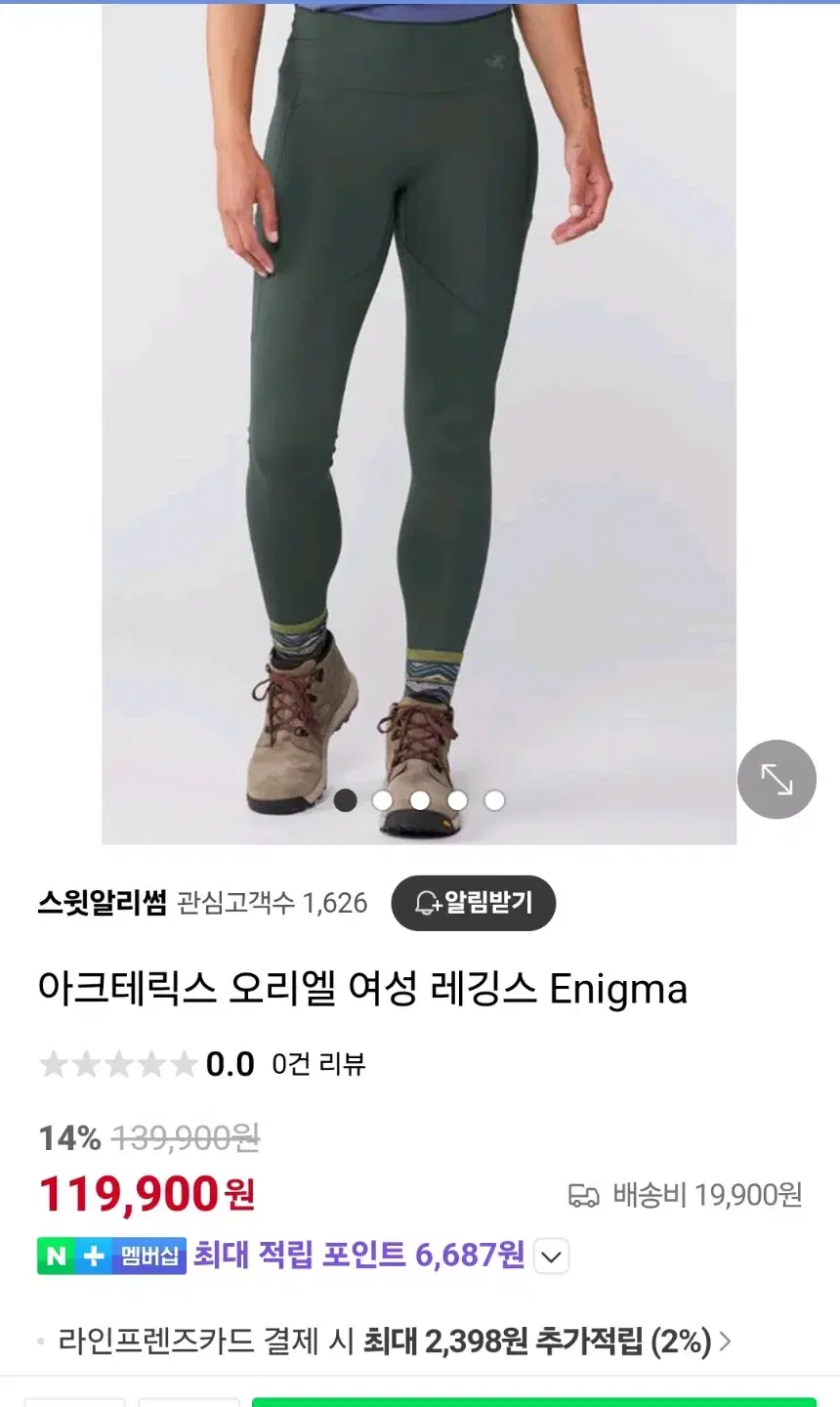Tap the first star in the rating row
Viewport: 840px width, 1407px height.
pos(54,1063)
